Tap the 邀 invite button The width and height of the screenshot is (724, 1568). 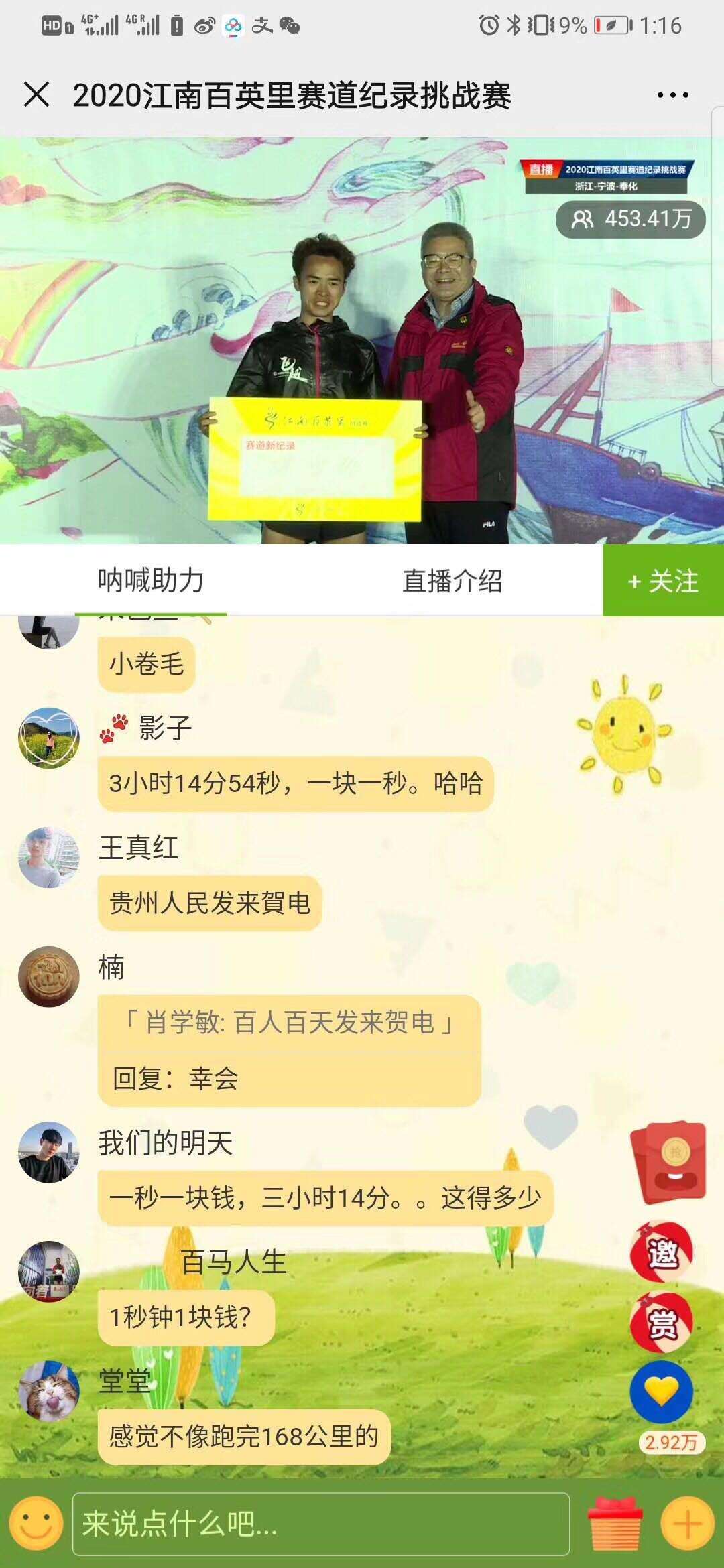(x=662, y=1251)
